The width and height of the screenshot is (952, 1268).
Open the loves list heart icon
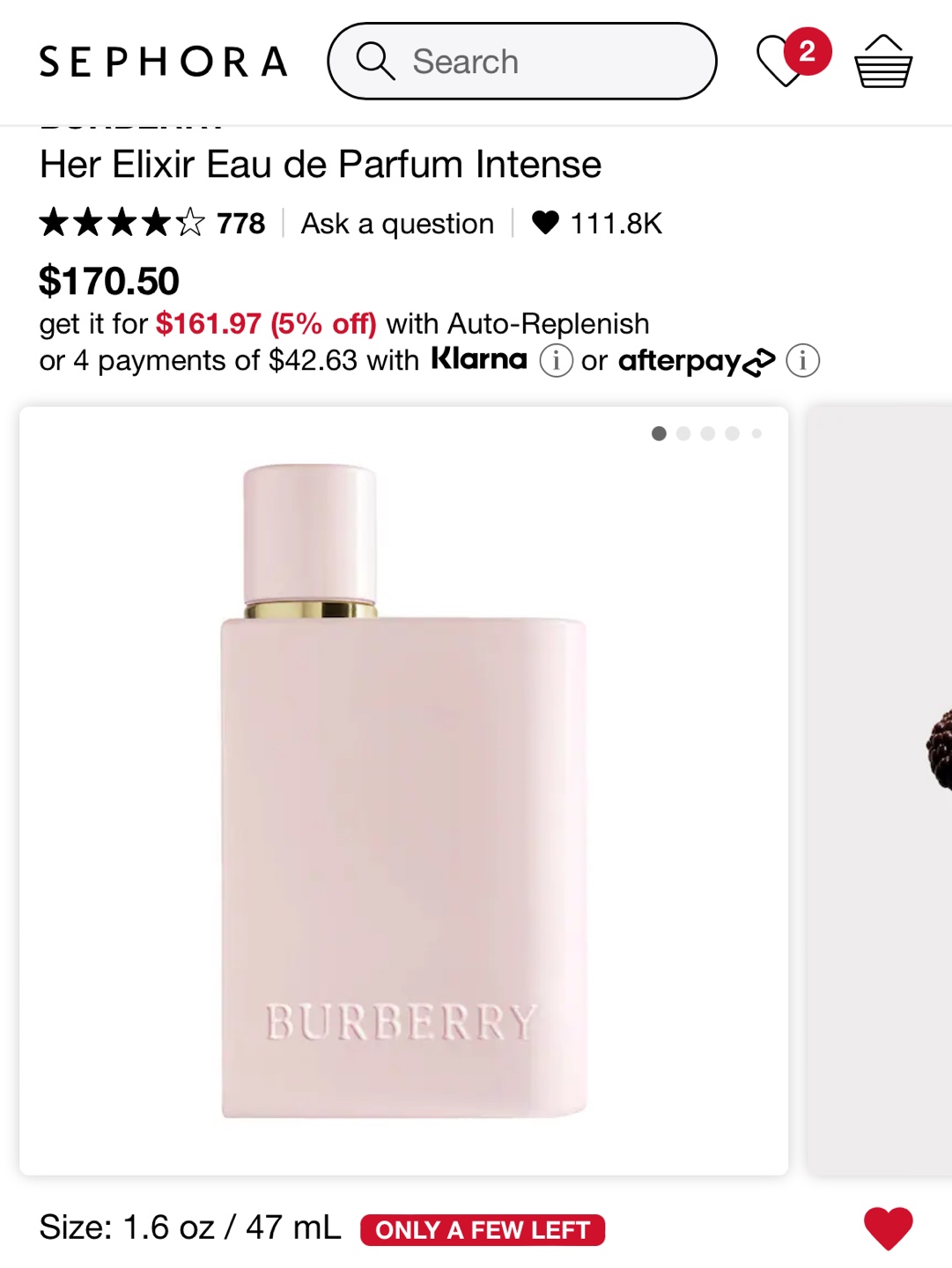tap(782, 62)
